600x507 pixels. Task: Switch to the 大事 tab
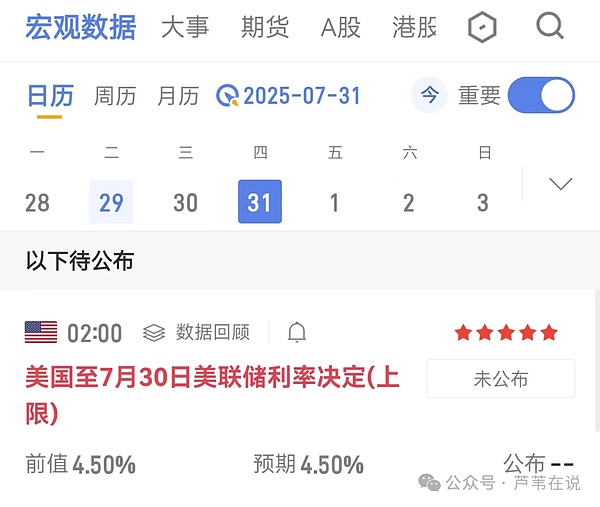[x=185, y=28]
